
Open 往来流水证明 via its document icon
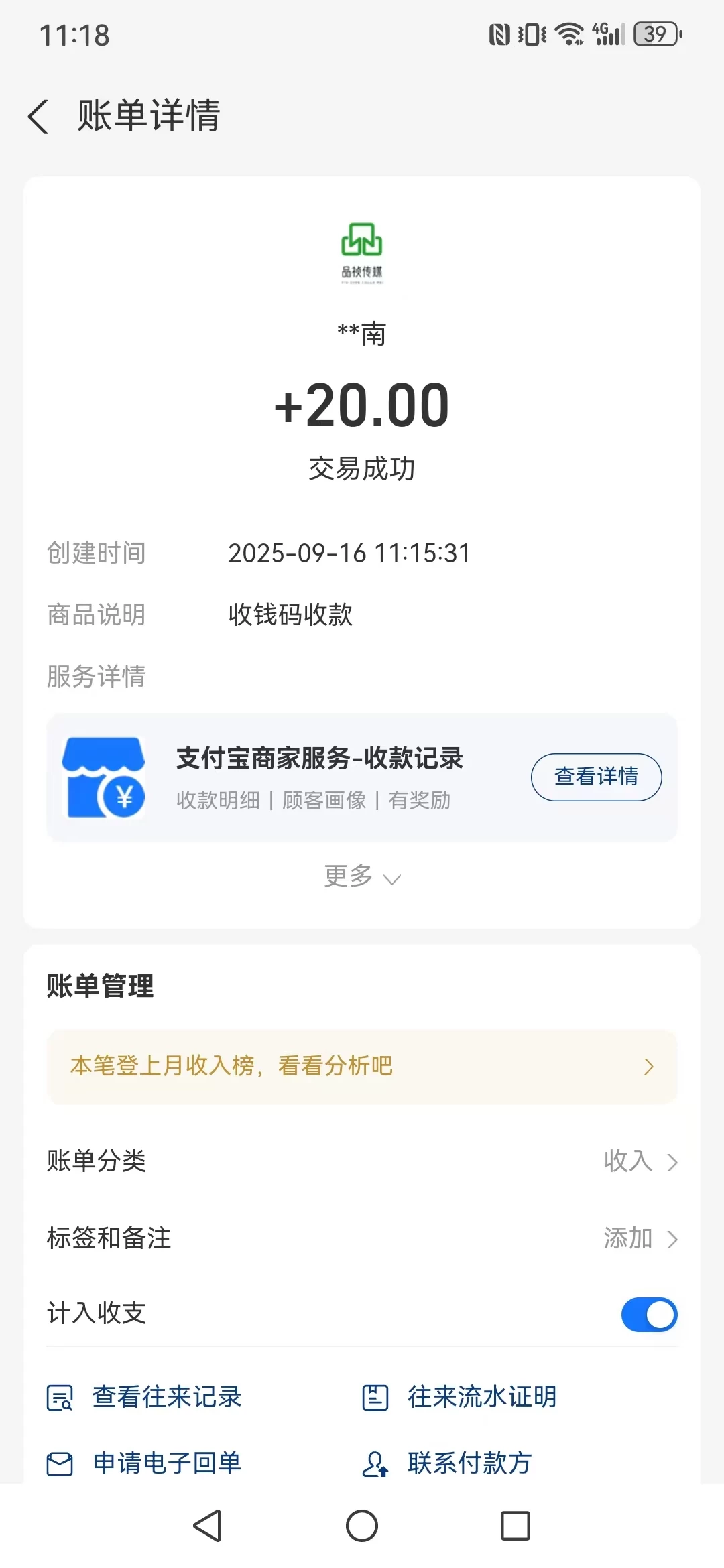click(x=375, y=1398)
